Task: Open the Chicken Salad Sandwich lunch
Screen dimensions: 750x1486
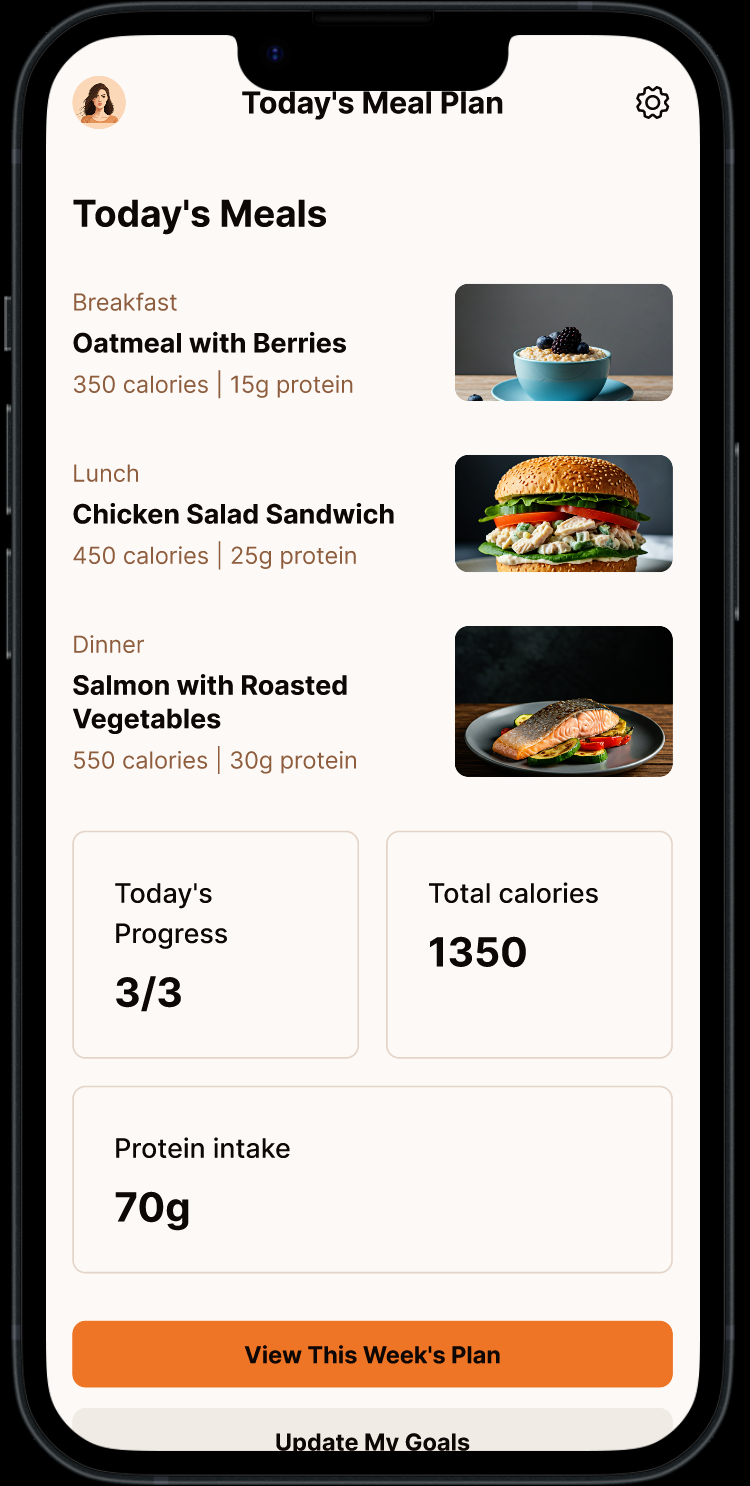Action: click(x=372, y=514)
